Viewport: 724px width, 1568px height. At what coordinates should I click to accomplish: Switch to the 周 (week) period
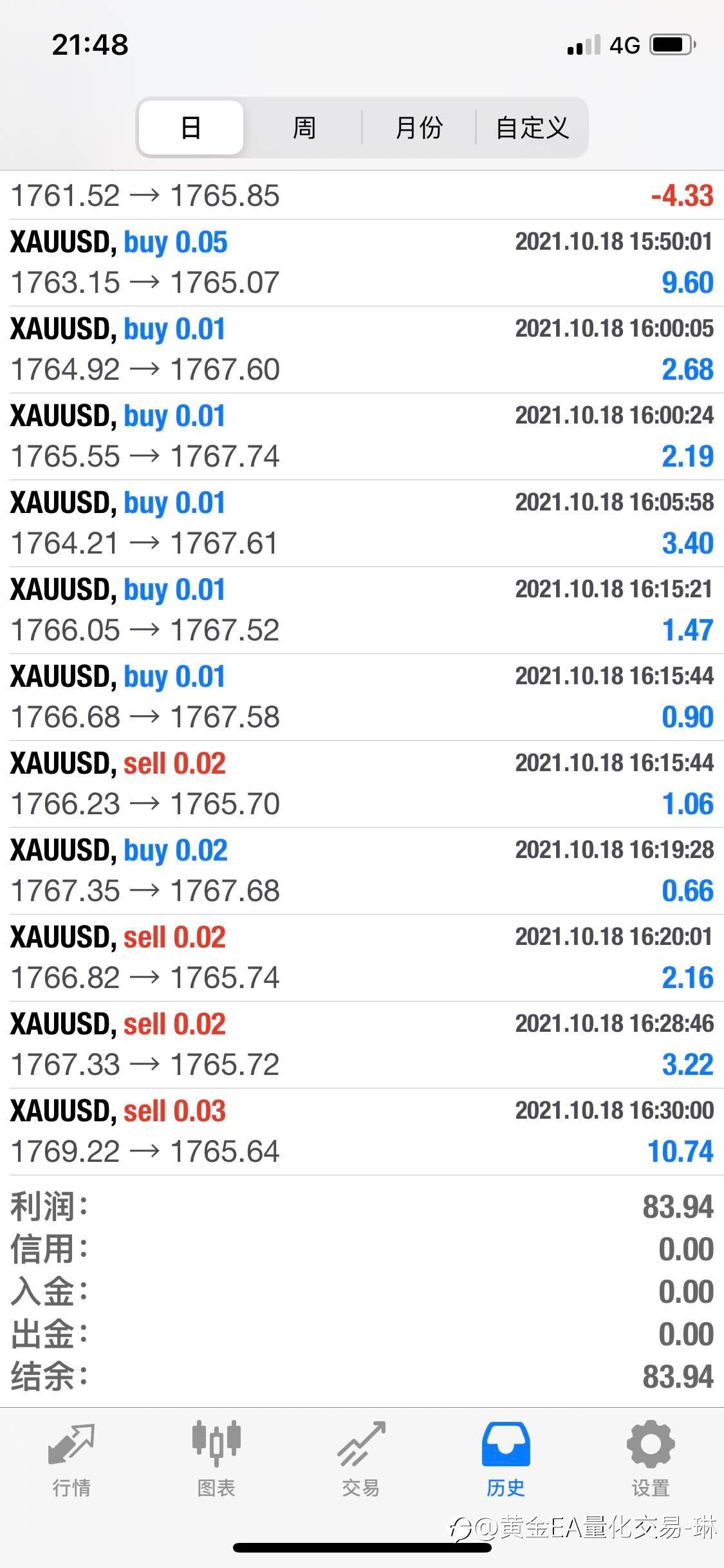point(304,127)
